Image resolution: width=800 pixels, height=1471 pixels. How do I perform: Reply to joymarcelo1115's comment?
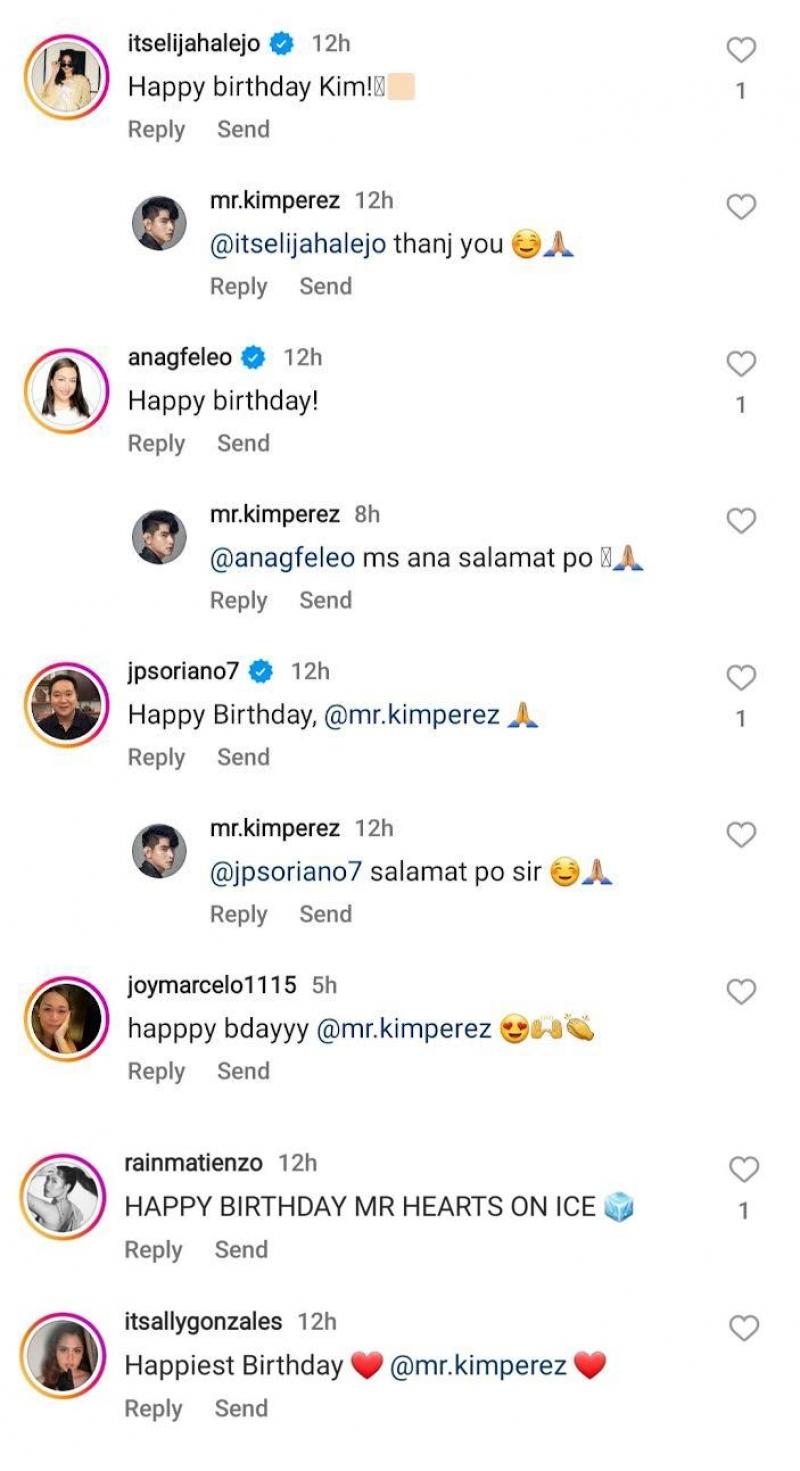pyautogui.click(x=156, y=1071)
